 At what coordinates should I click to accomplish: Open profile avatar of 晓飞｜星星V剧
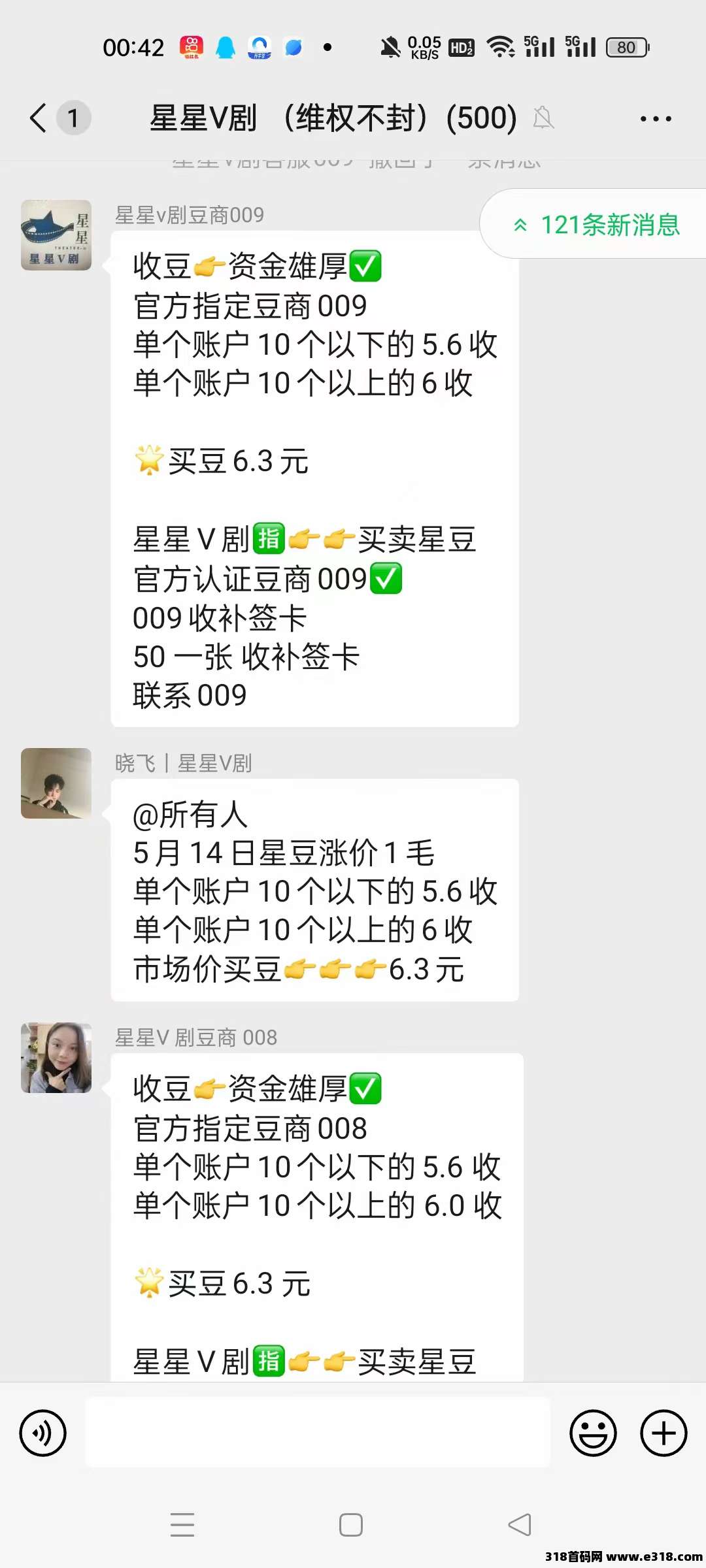(x=56, y=783)
